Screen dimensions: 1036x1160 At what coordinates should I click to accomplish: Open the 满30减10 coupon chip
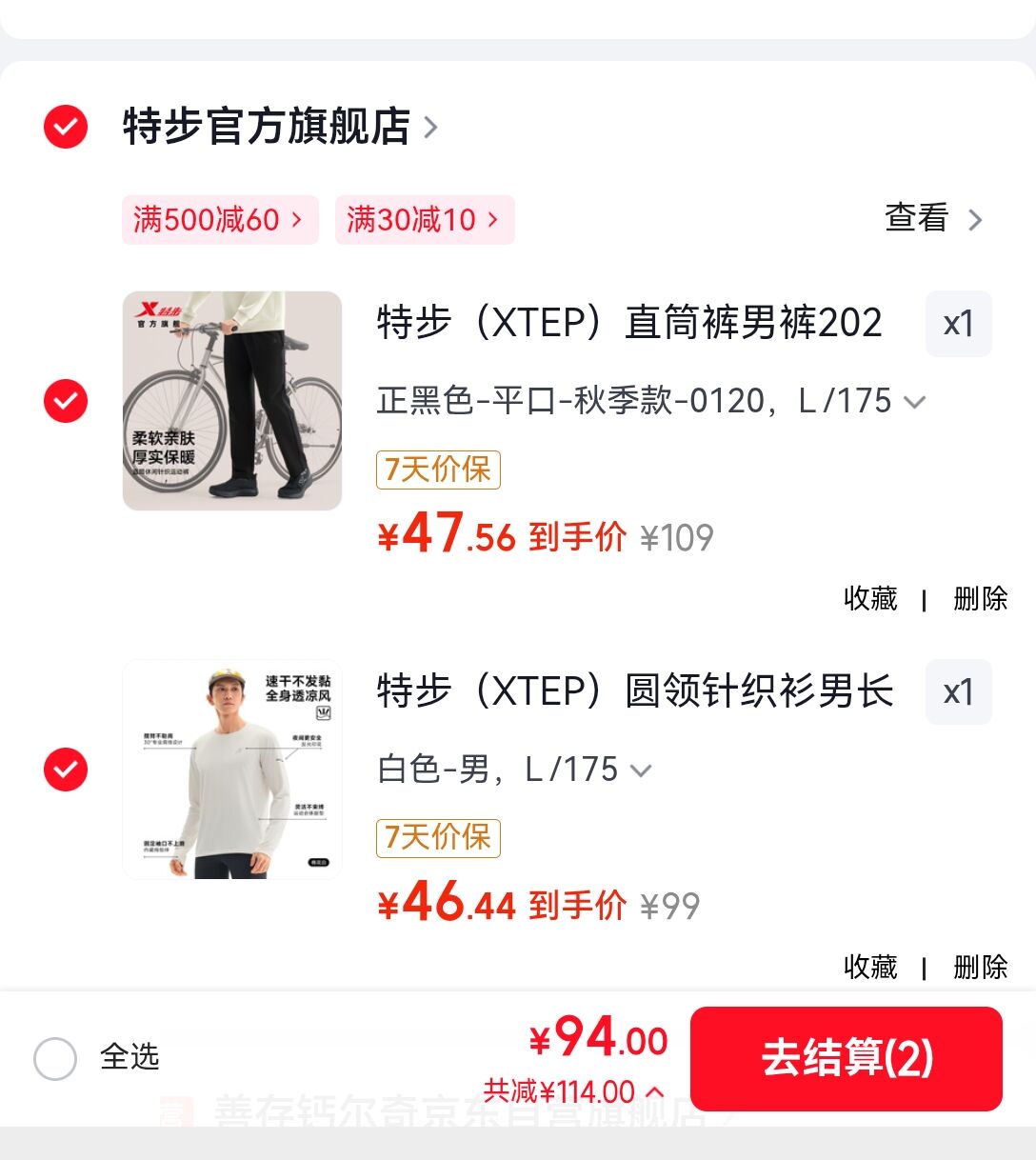pos(425,220)
